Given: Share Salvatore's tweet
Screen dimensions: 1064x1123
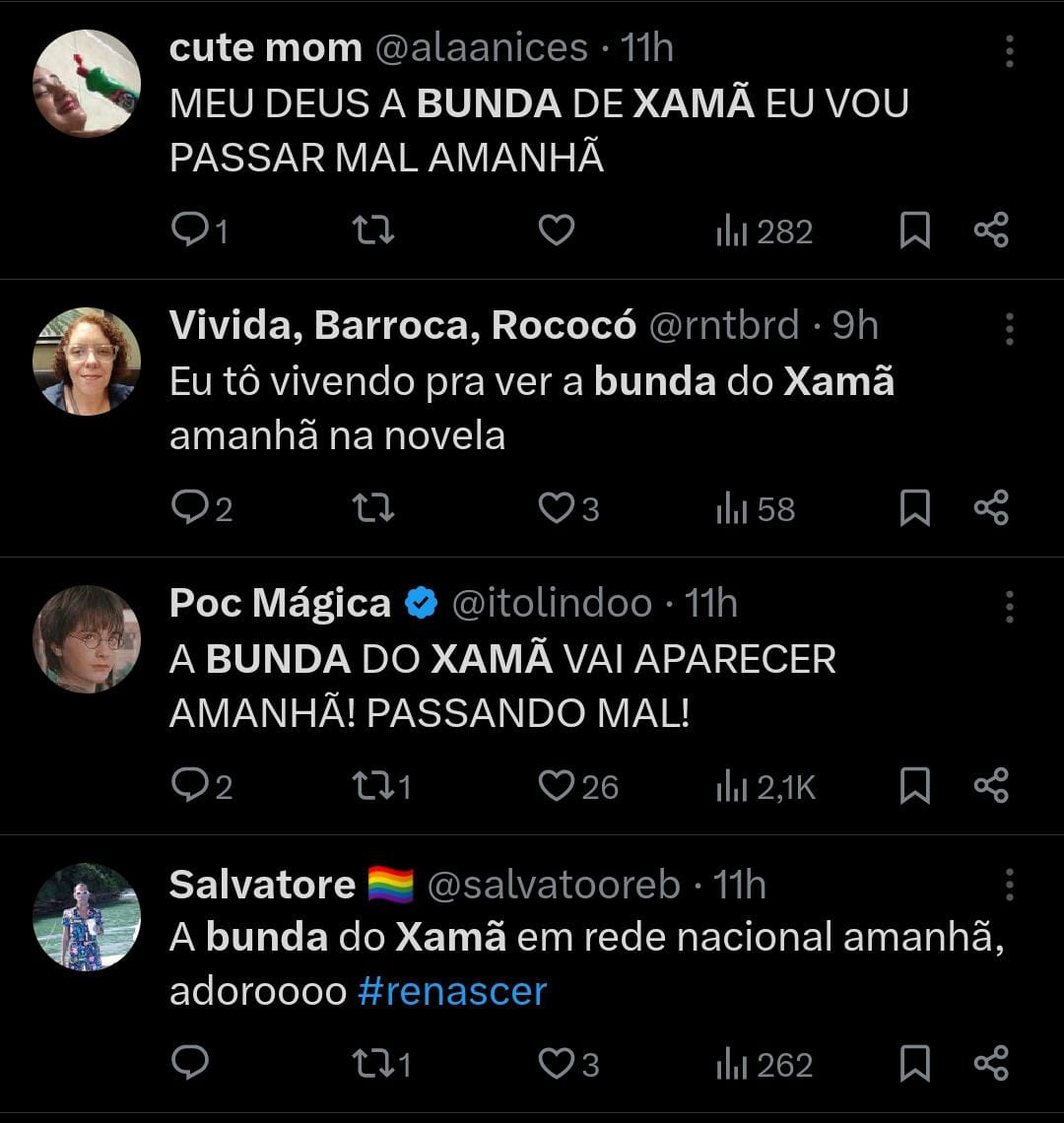Looking at the screenshot, I should tap(991, 1064).
